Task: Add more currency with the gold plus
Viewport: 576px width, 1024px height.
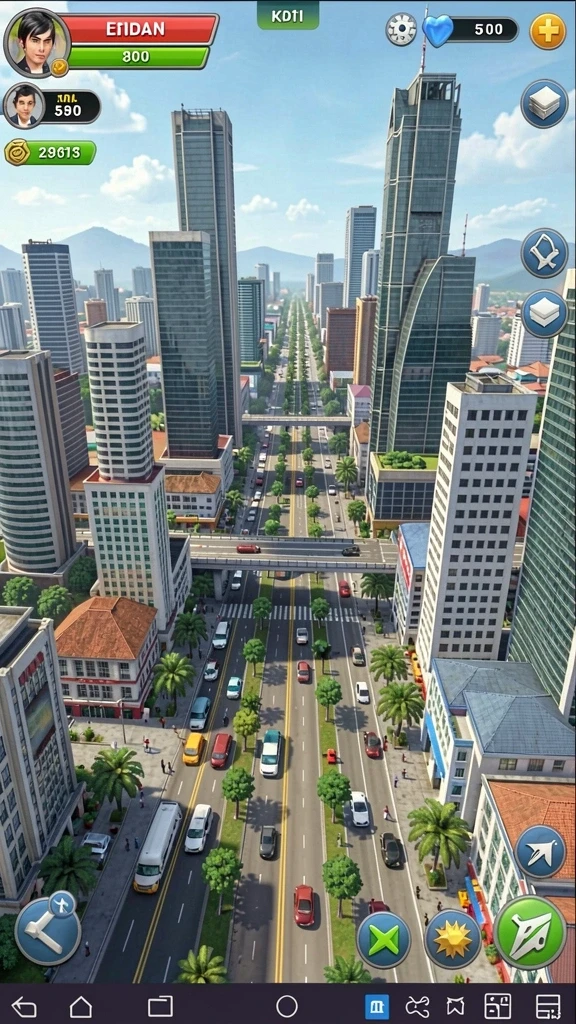Action: (x=547, y=31)
